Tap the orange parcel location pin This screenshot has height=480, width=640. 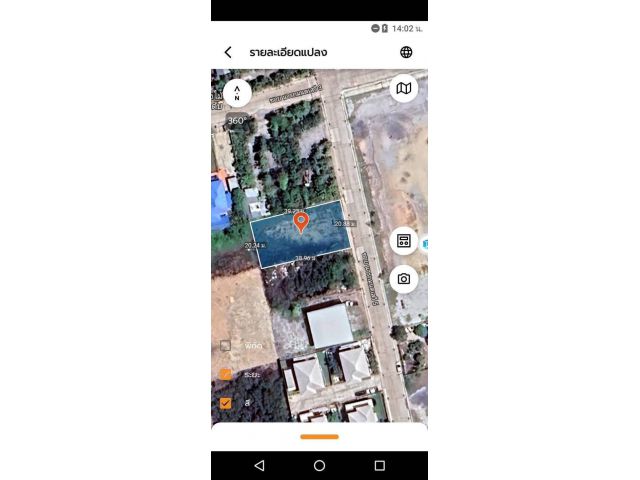pyautogui.click(x=300, y=222)
